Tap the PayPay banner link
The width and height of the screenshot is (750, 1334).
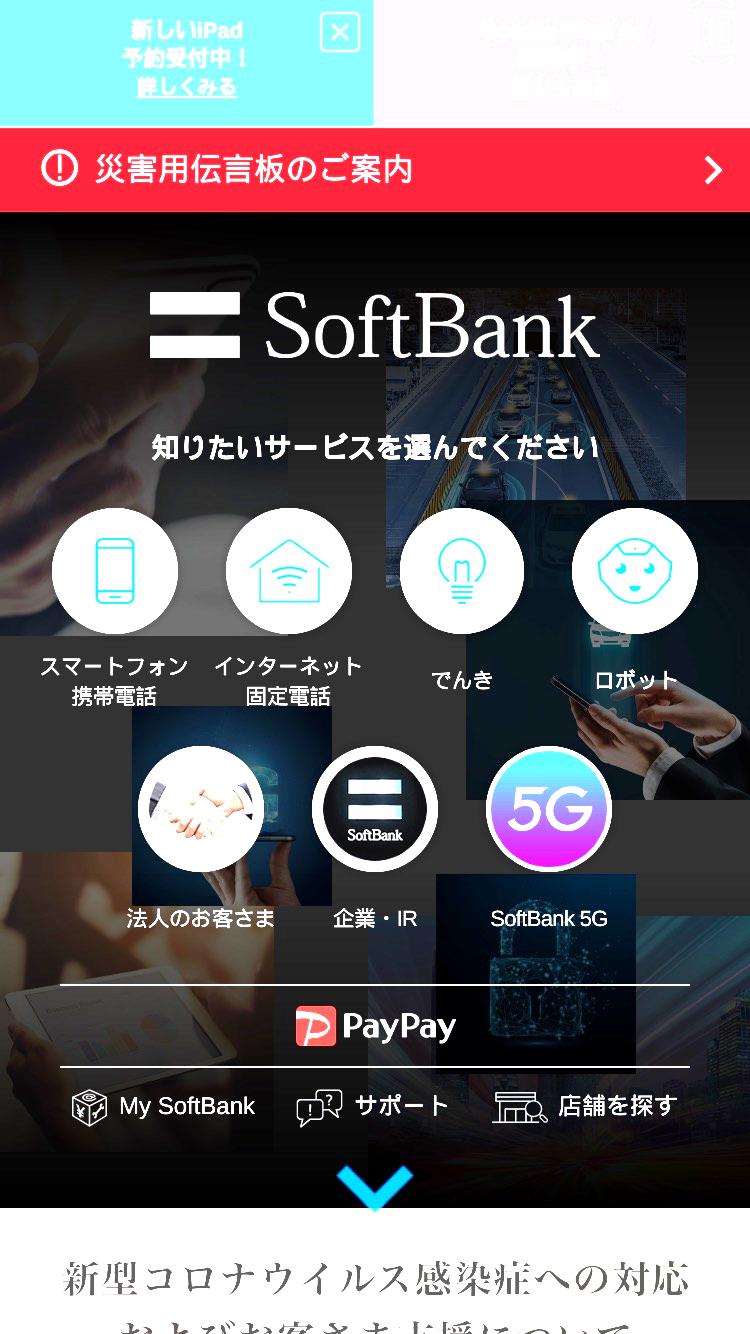tap(375, 1026)
